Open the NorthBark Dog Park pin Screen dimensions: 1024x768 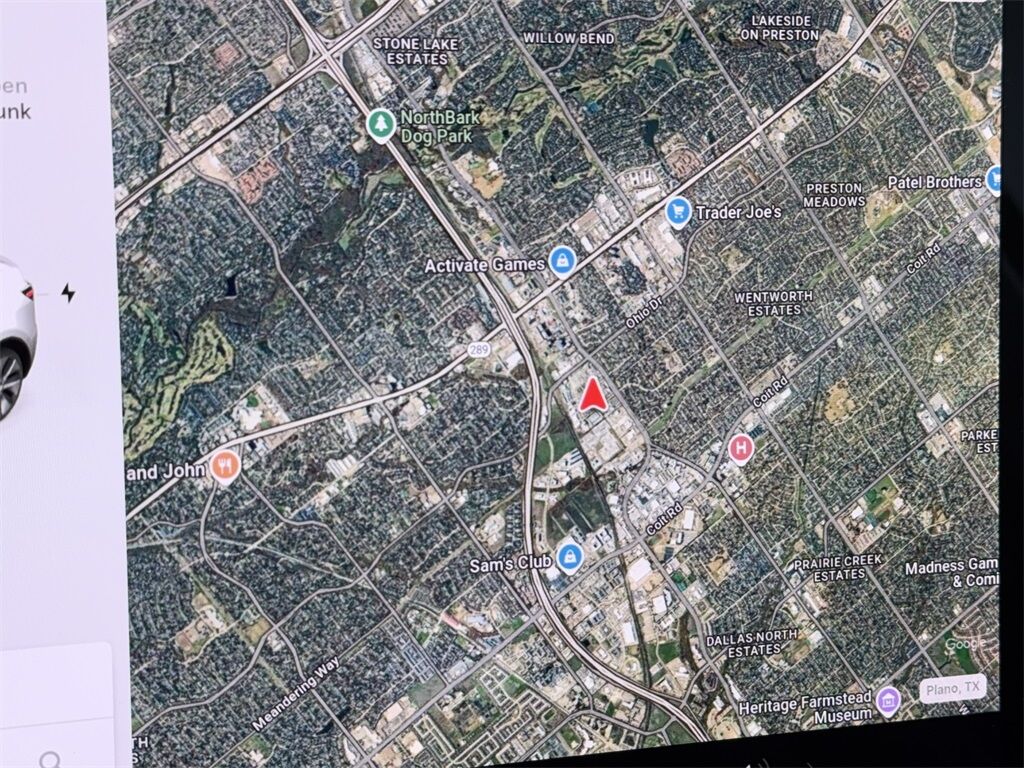click(x=380, y=124)
